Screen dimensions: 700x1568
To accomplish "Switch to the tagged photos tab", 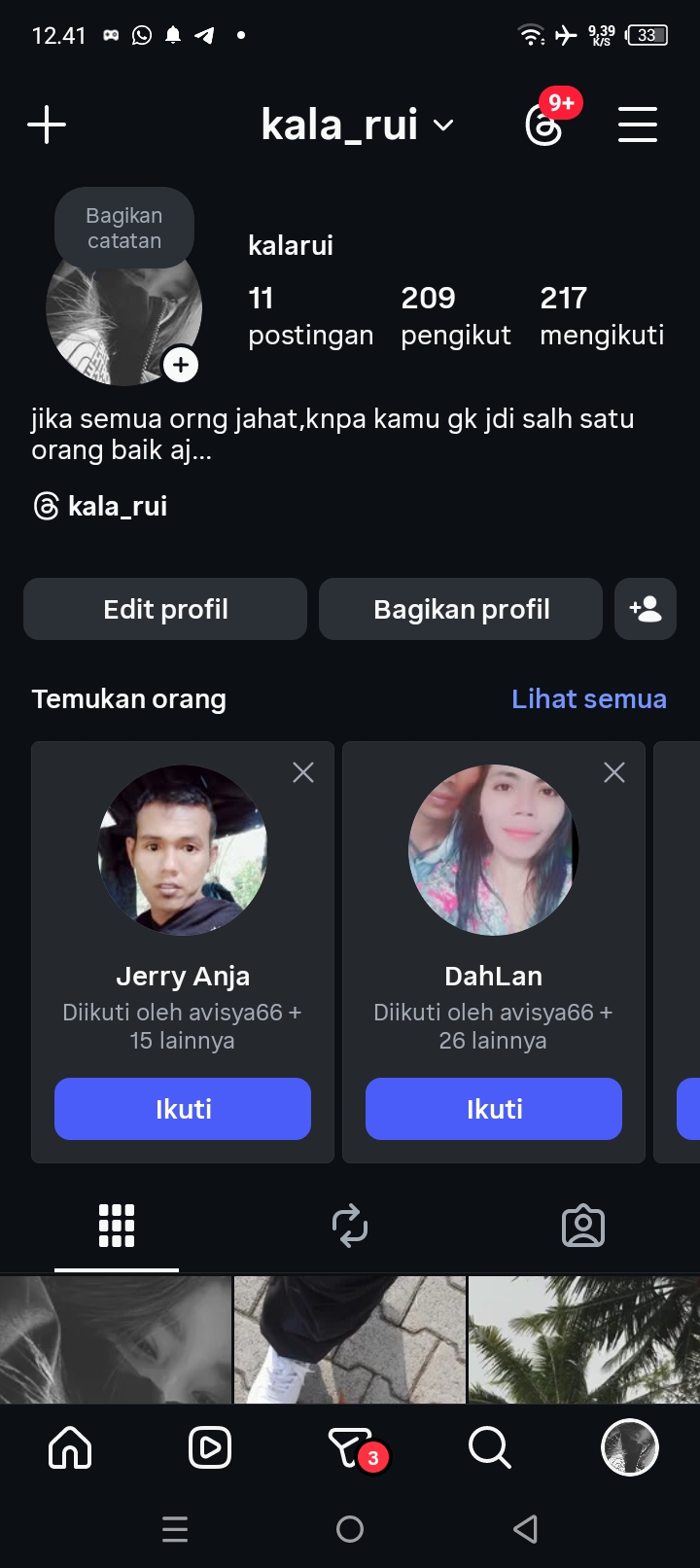I will 583,1226.
